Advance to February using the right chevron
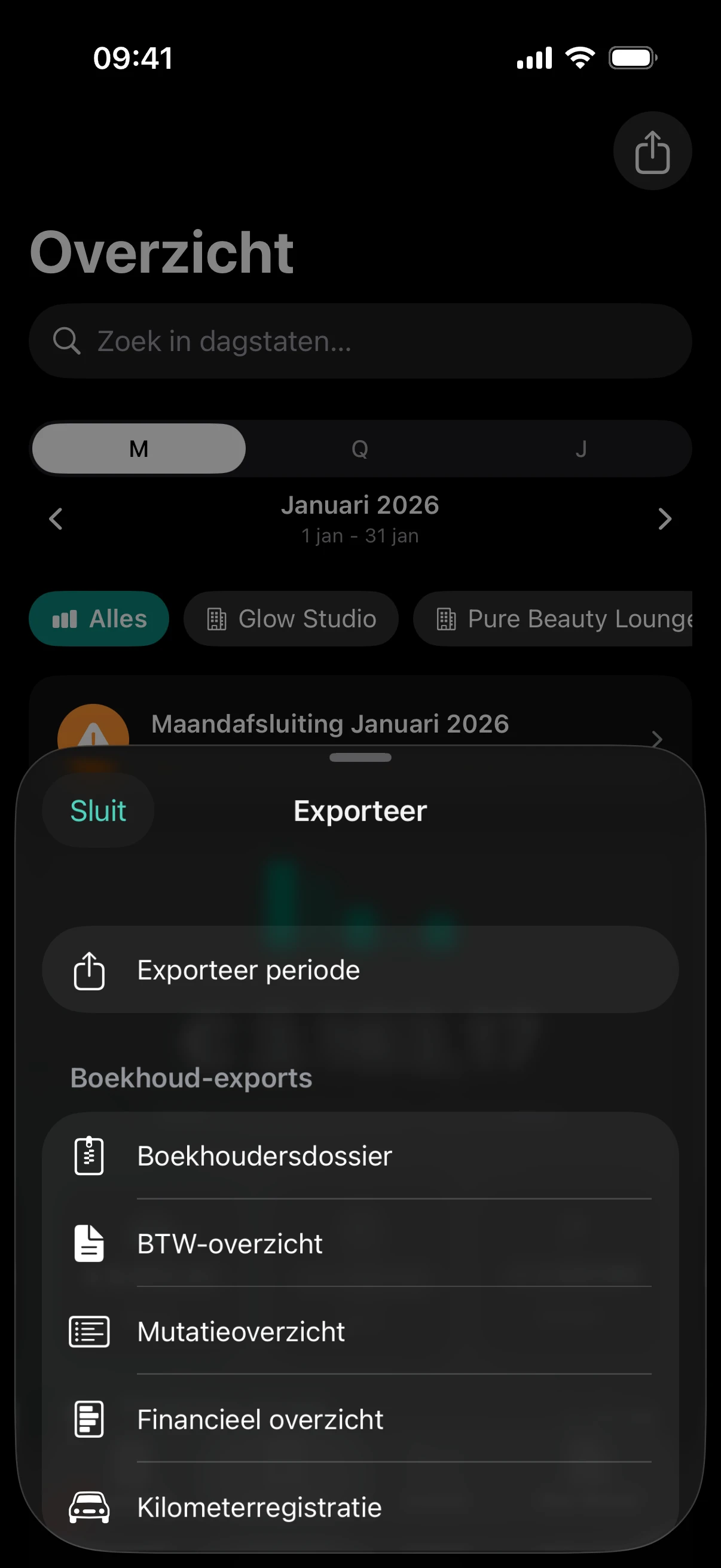 click(x=665, y=518)
